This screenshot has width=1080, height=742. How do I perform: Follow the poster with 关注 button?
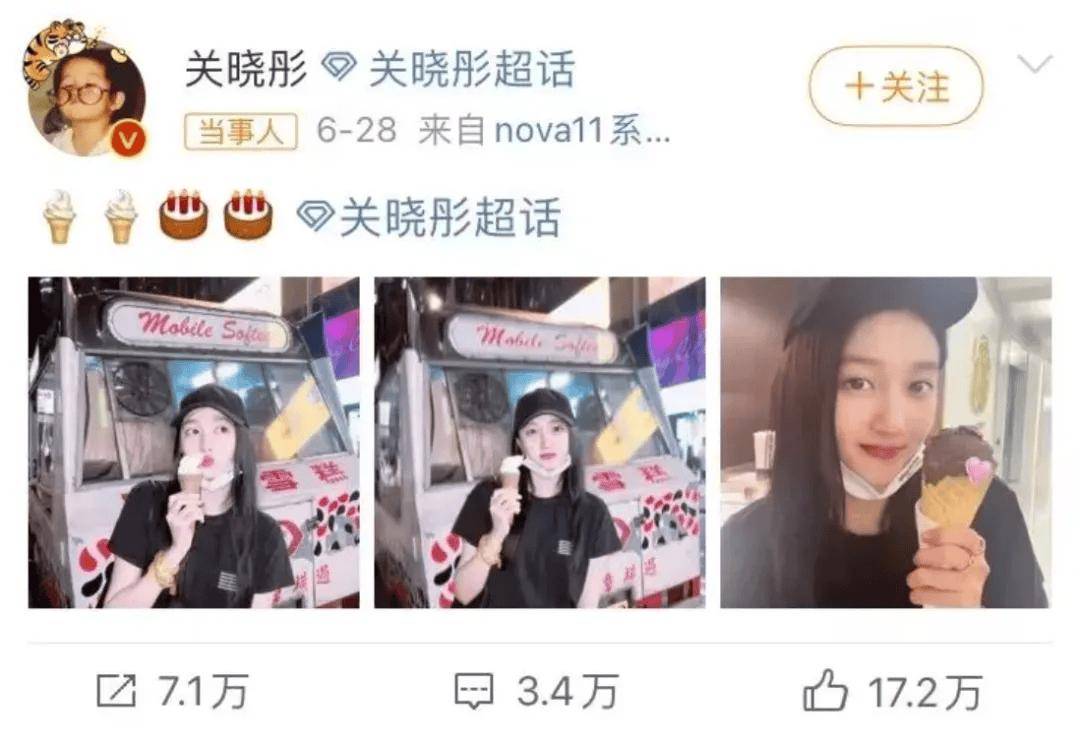pyautogui.click(x=896, y=87)
